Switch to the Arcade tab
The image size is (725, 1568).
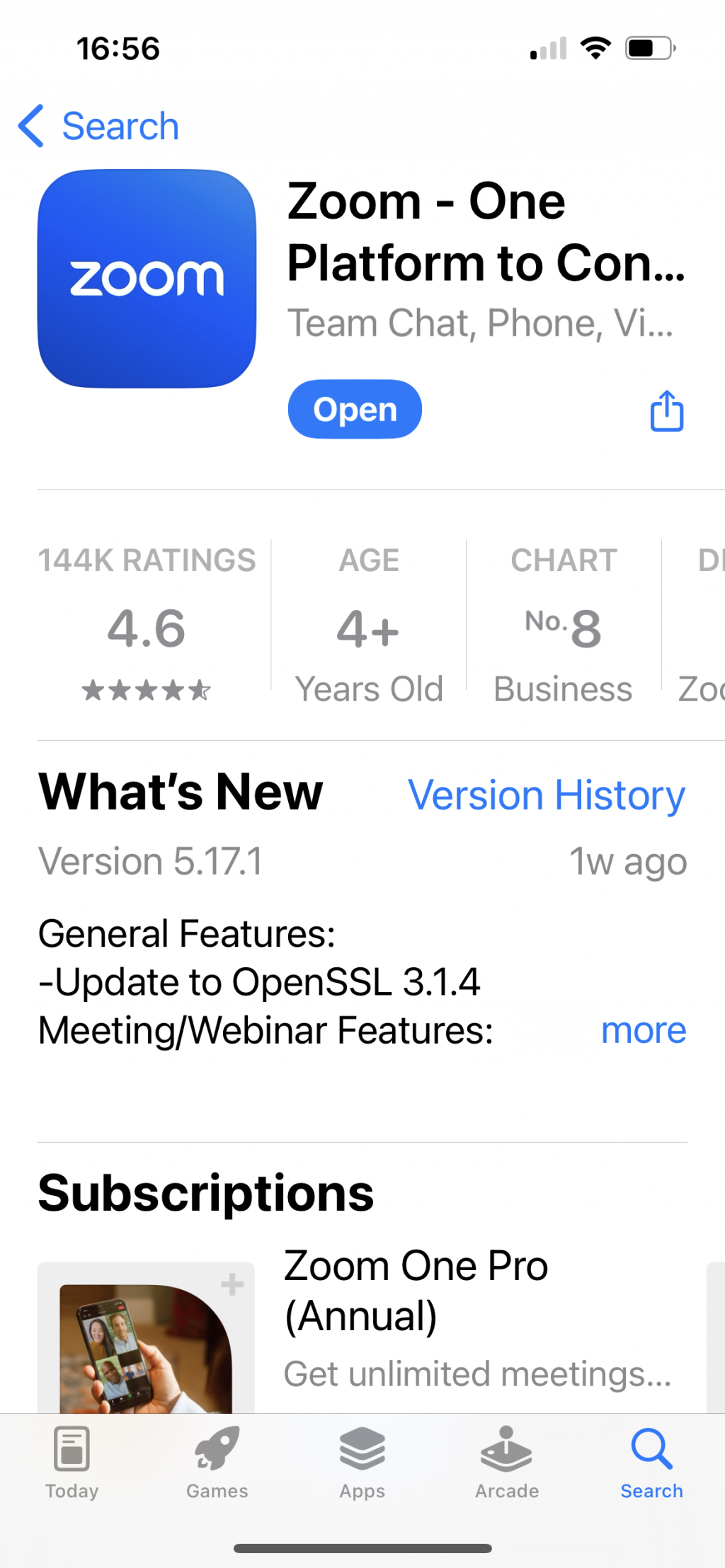tap(507, 1463)
